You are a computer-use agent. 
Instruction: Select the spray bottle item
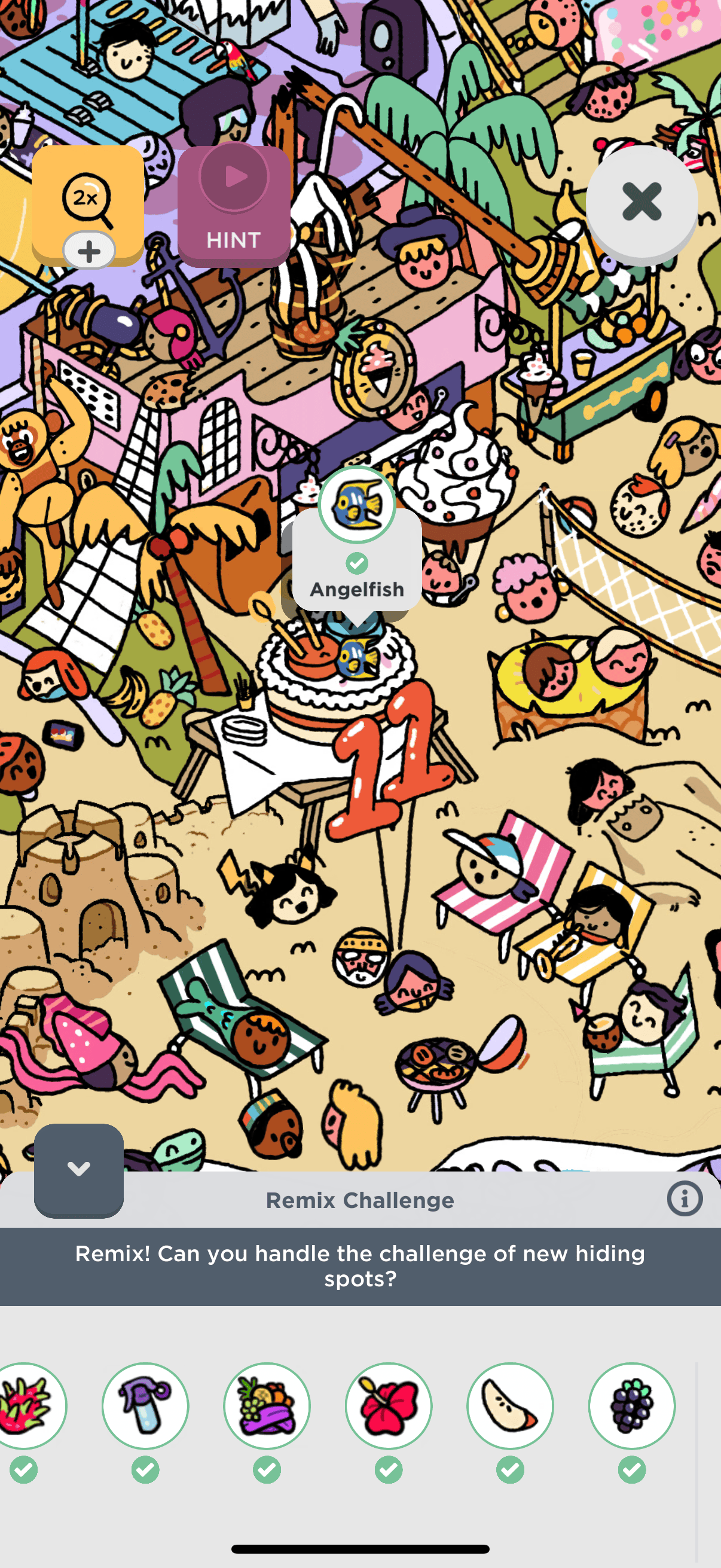pos(145,1405)
